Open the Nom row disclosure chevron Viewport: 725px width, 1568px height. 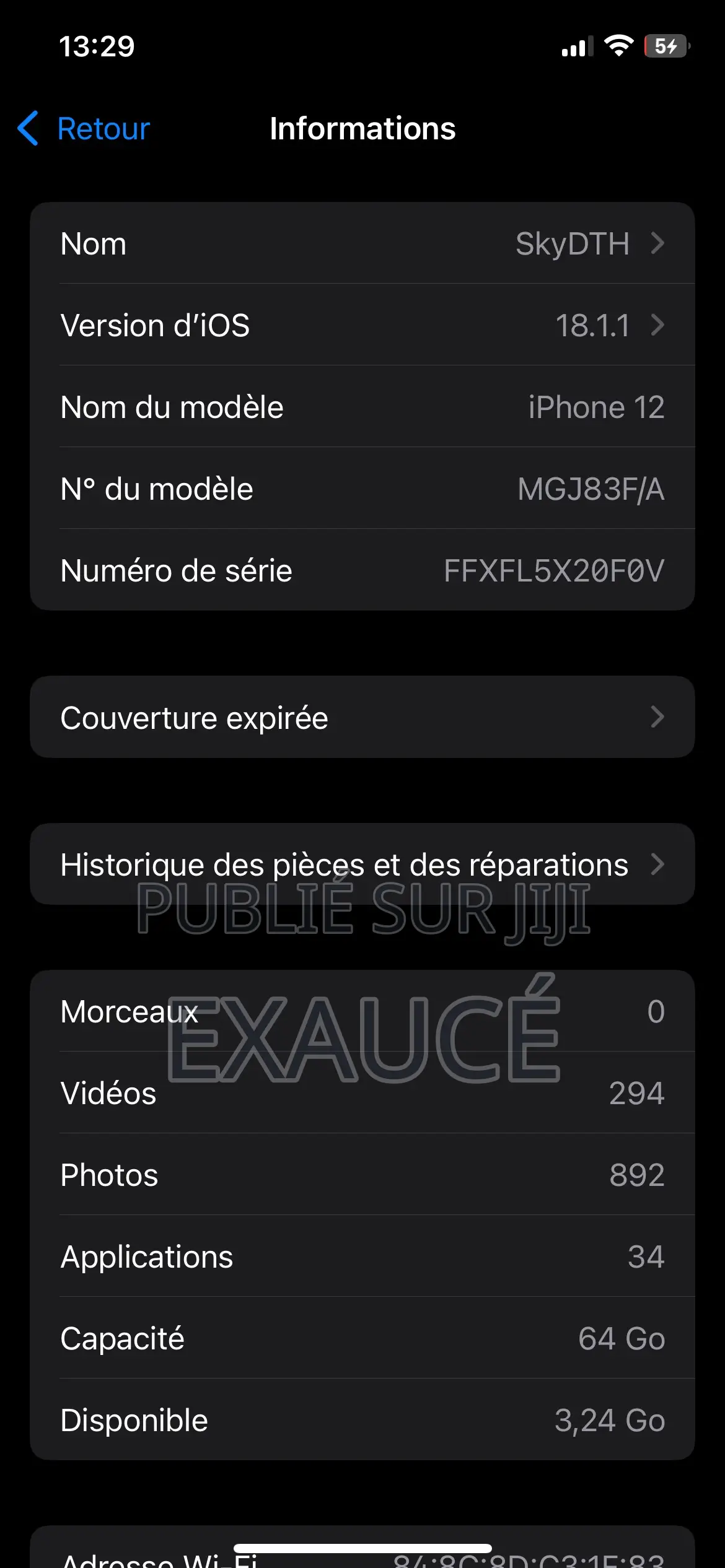pyautogui.click(x=658, y=243)
